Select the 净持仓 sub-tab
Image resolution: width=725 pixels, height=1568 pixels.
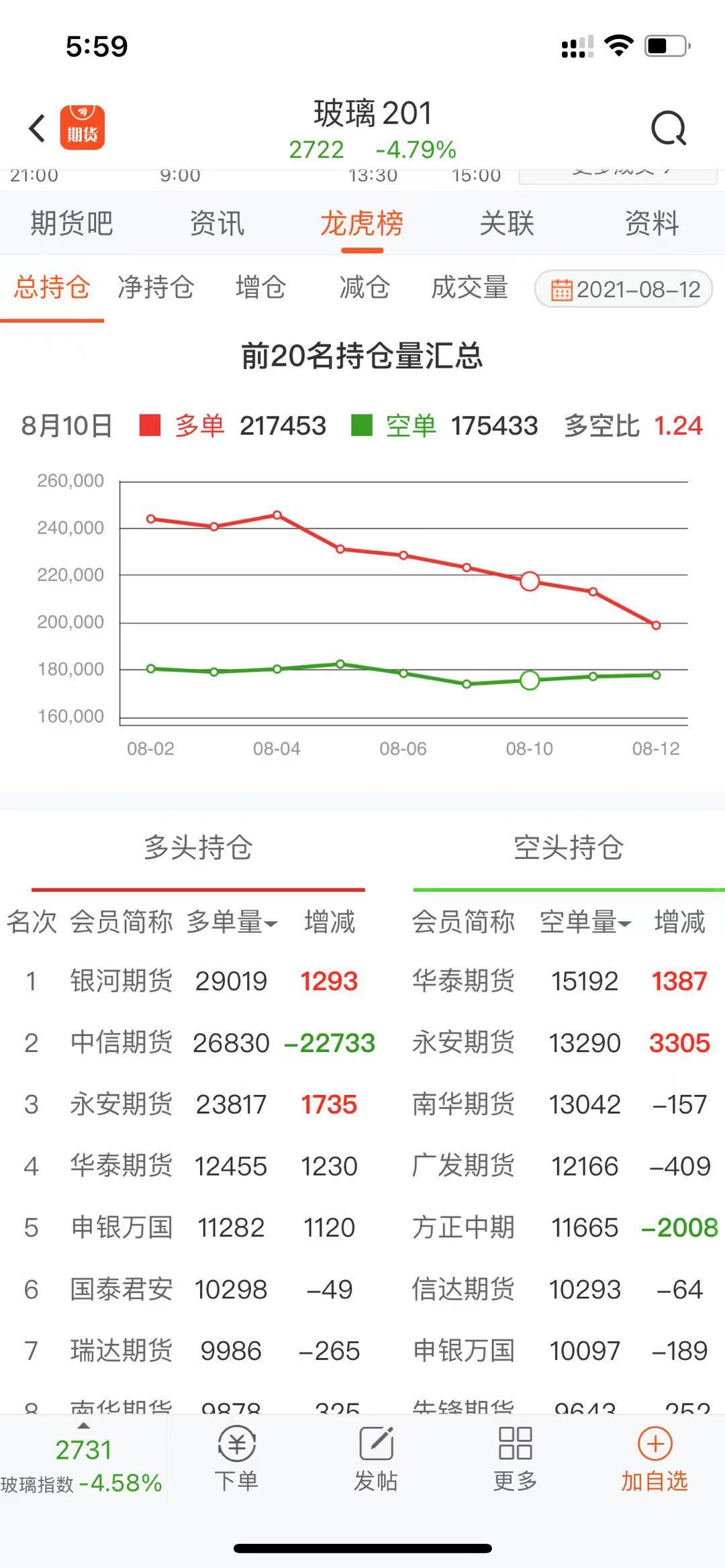coord(156,288)
